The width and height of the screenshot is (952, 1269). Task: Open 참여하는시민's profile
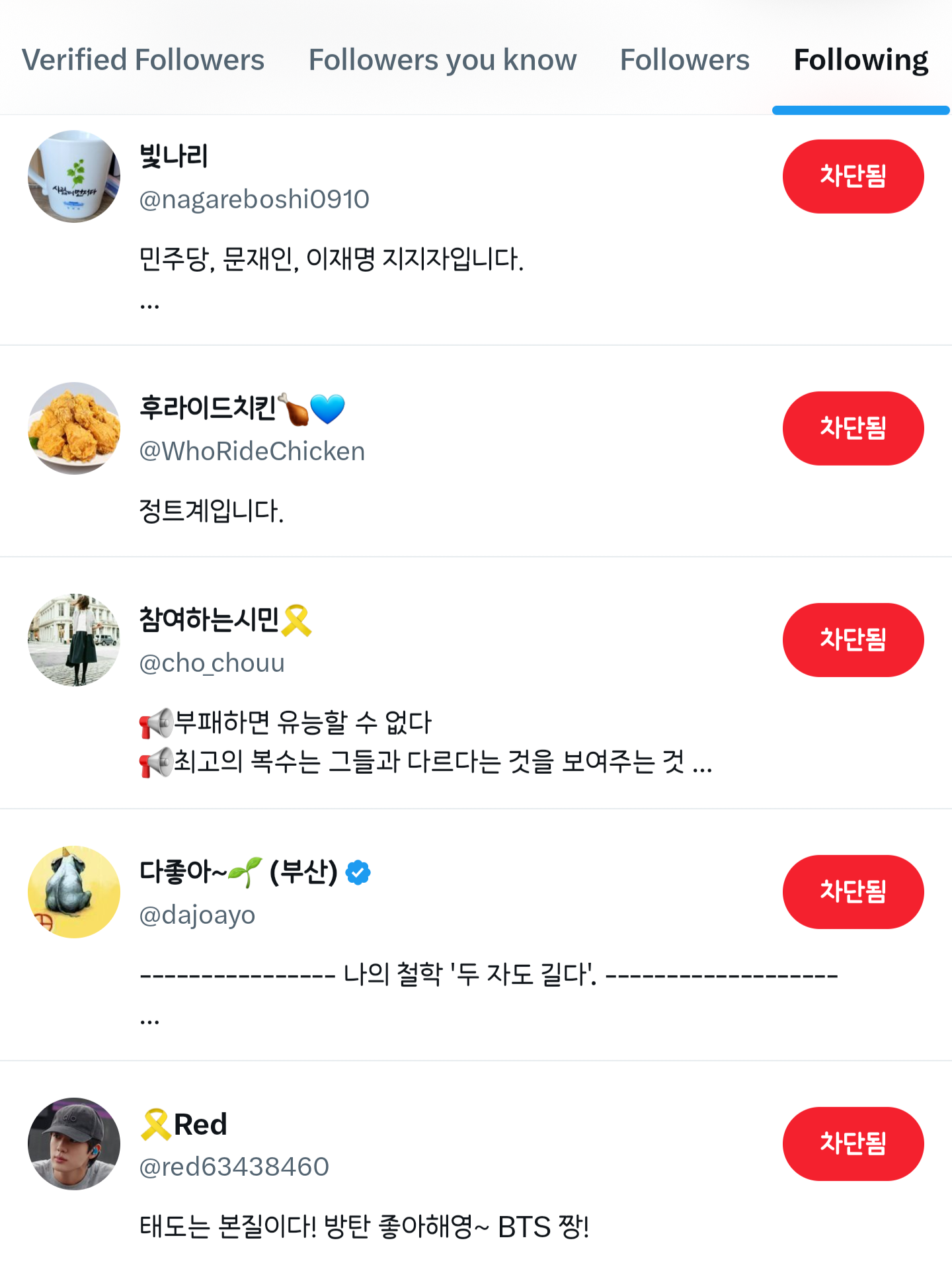[x=209, y=620]
